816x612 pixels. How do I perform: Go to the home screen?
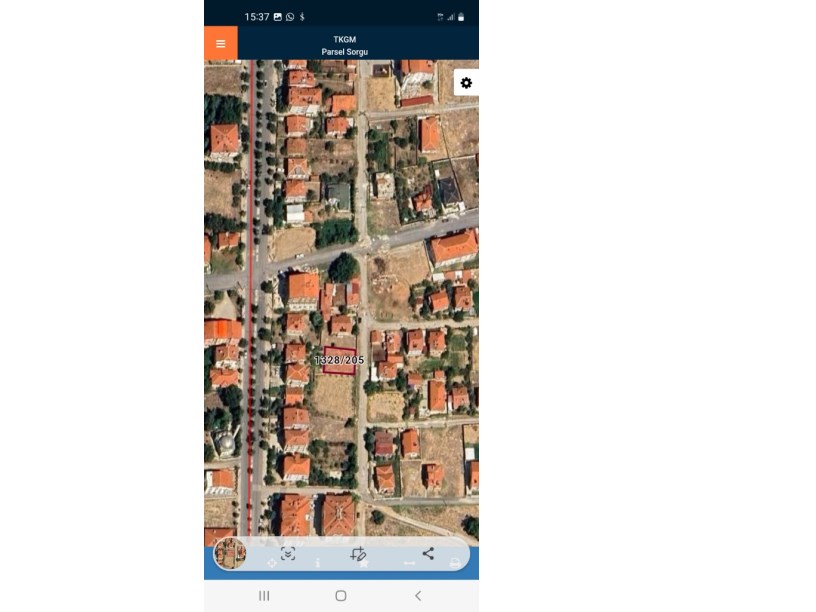(x=341, y=595)
